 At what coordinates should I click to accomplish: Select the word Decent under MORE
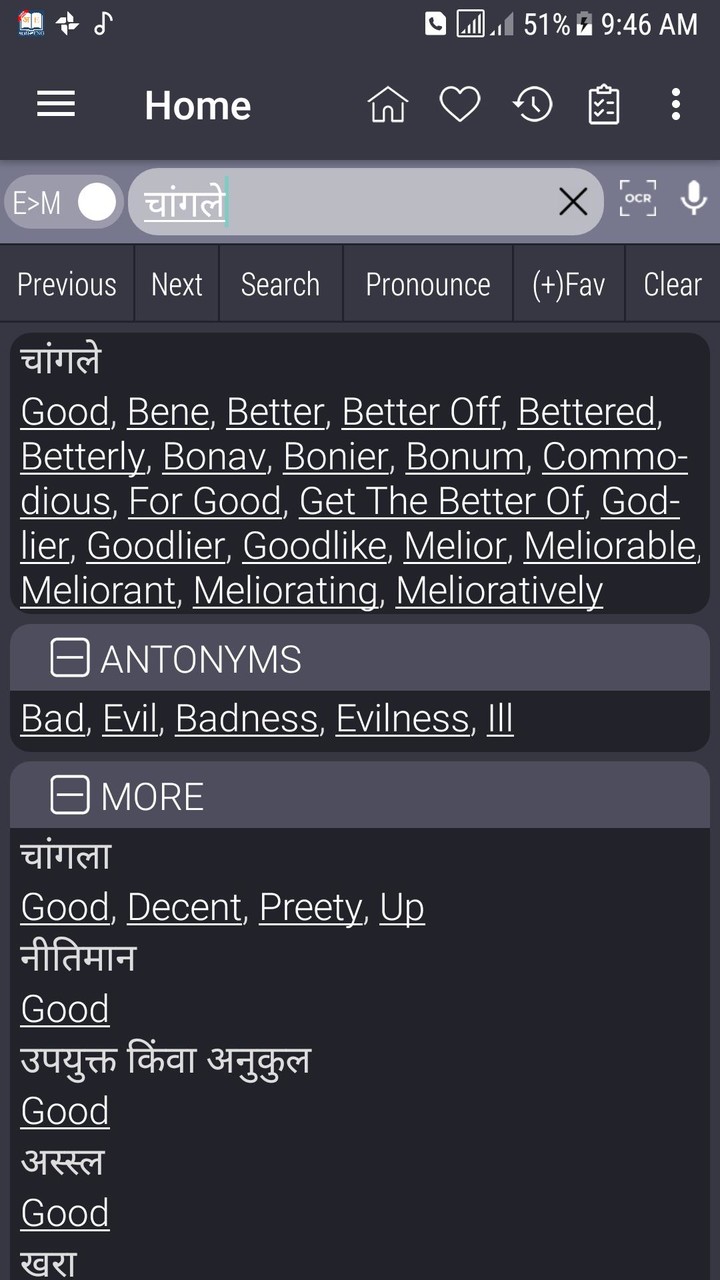184,907
